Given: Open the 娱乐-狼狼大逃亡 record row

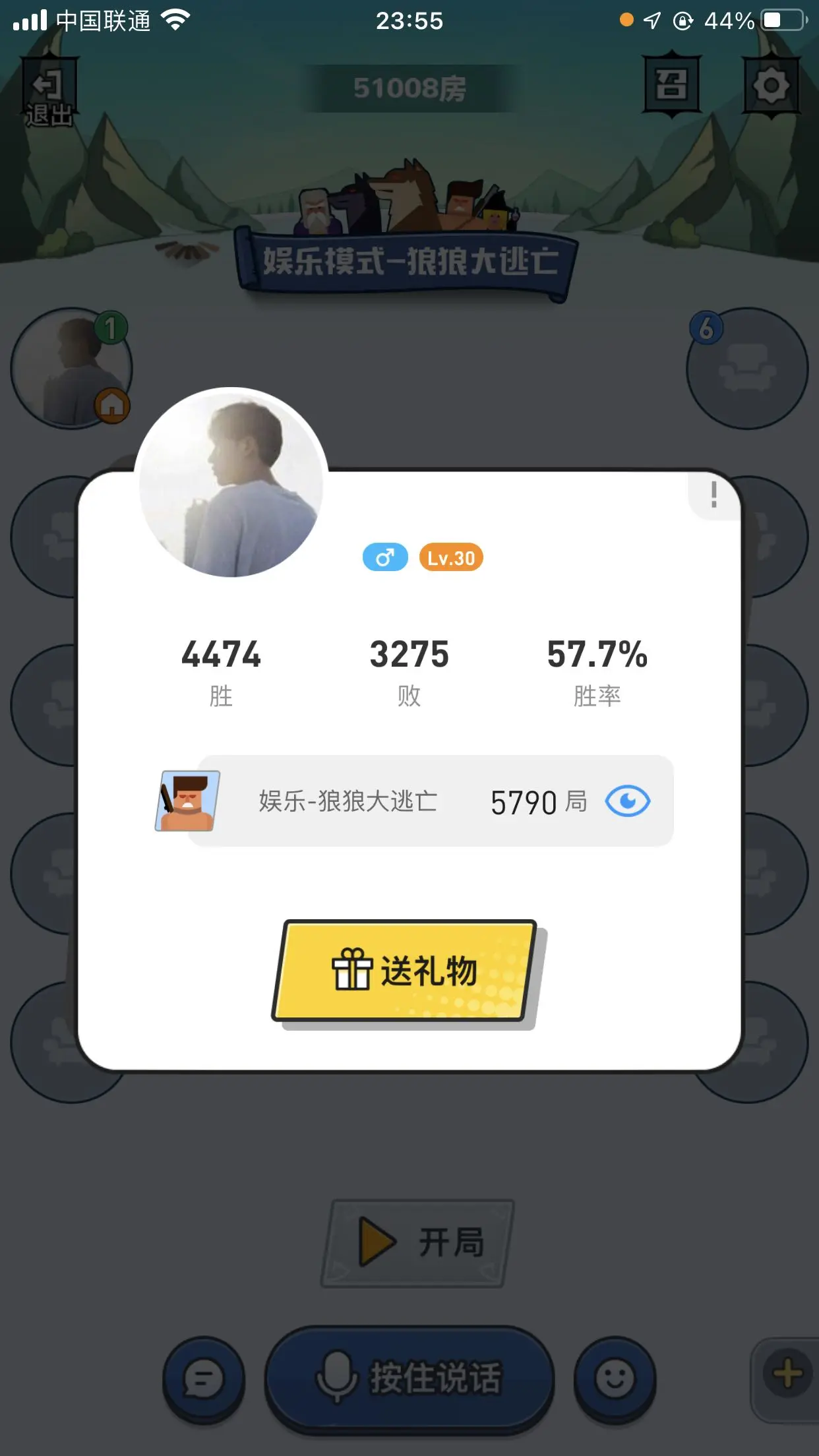Looking at the screenshot, I should [414, 801].
